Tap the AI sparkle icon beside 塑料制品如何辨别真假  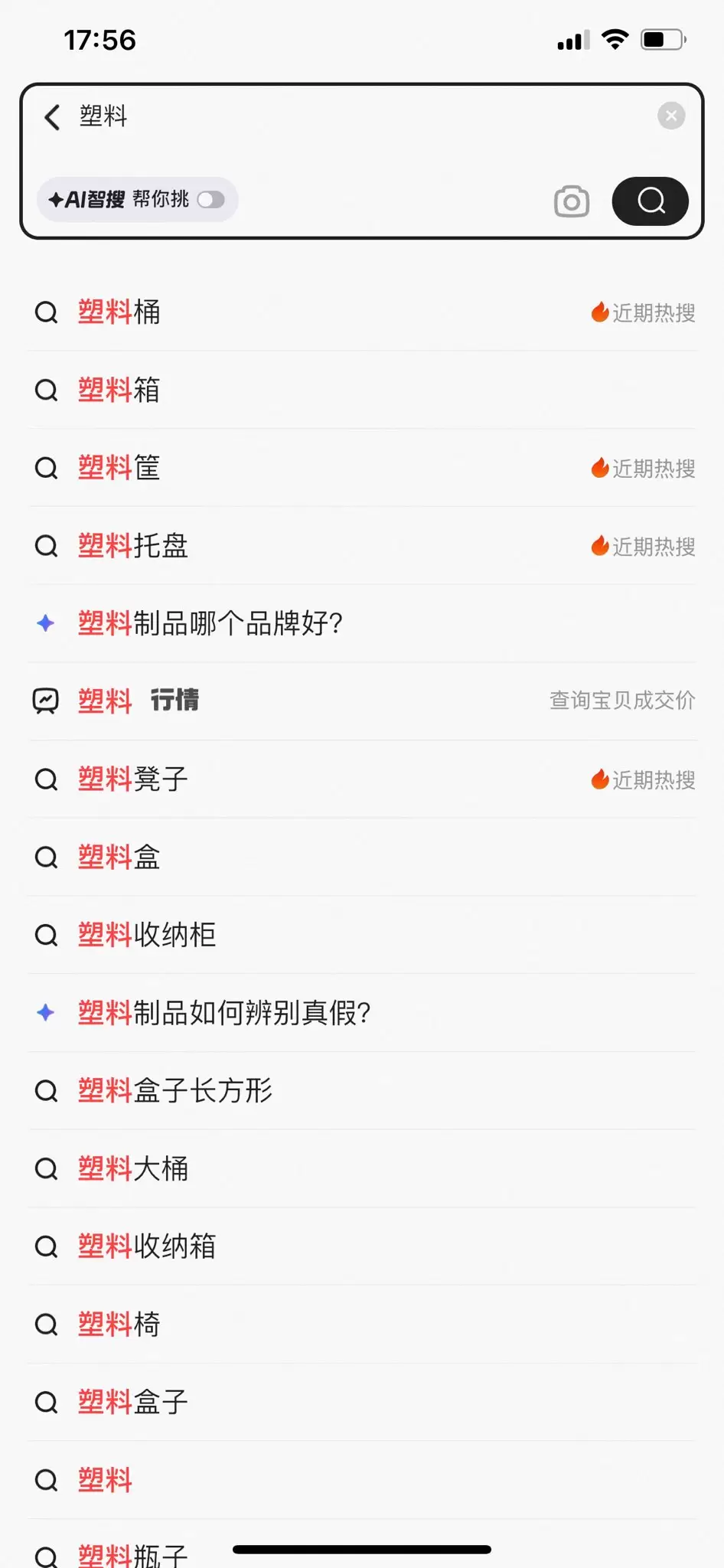coord(45,1012)
